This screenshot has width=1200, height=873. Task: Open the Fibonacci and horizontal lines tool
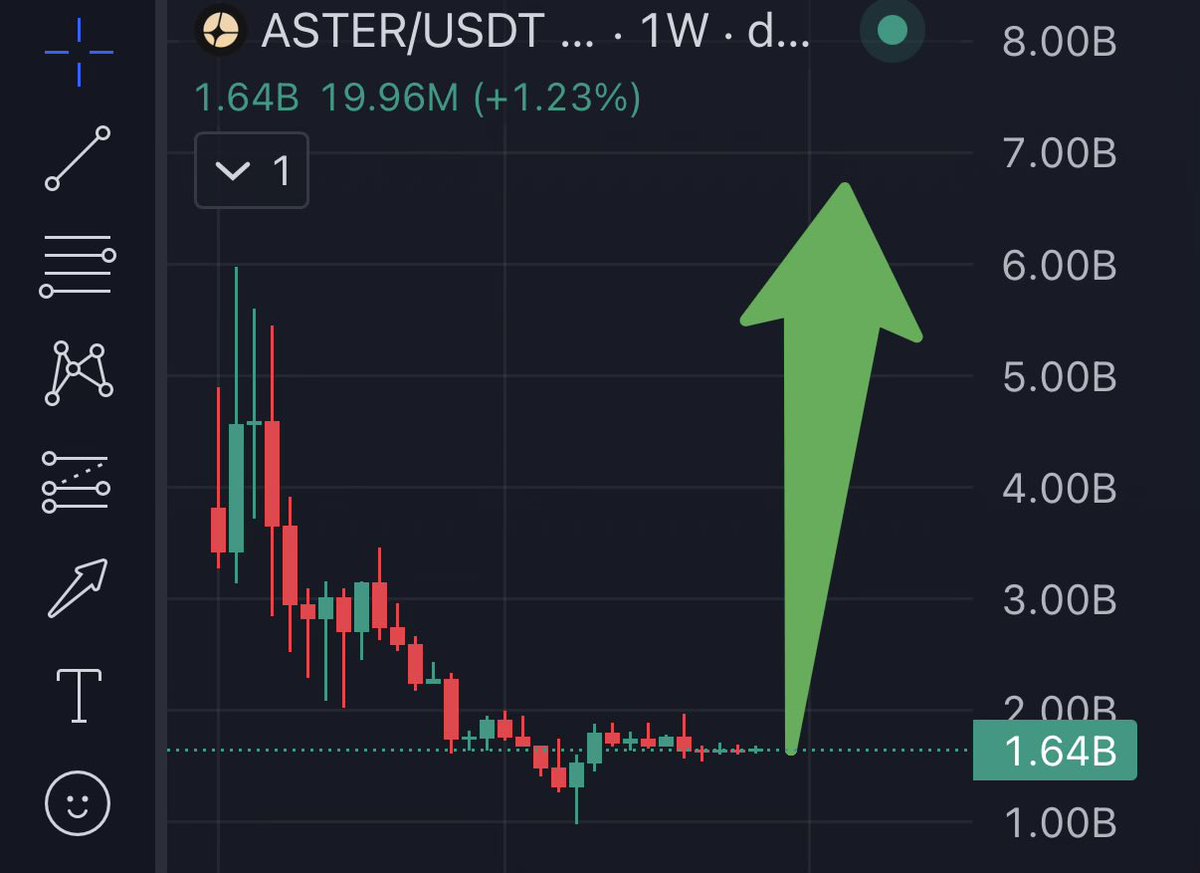(78, 266)
